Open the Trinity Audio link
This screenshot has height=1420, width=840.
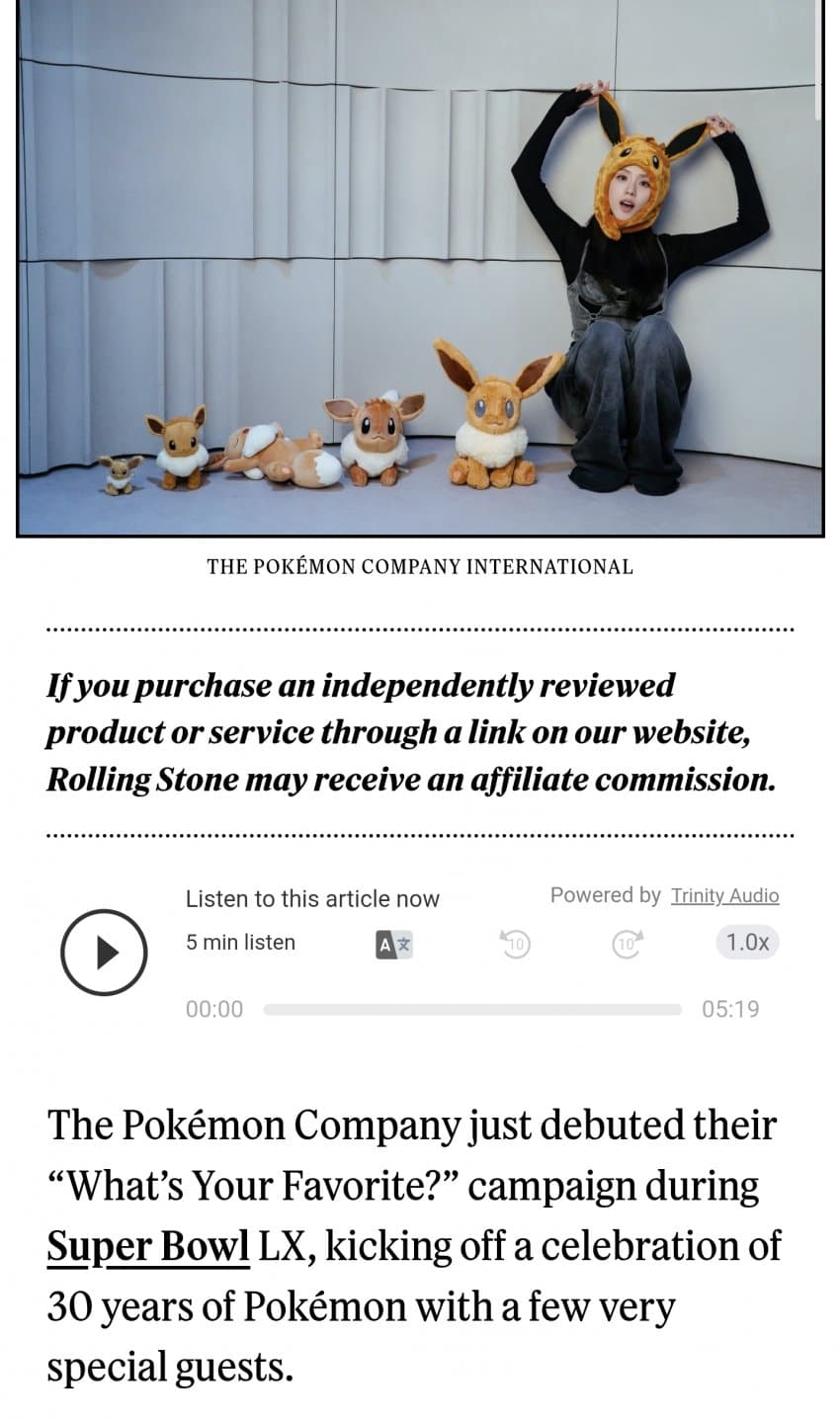(x=724, y=895)
